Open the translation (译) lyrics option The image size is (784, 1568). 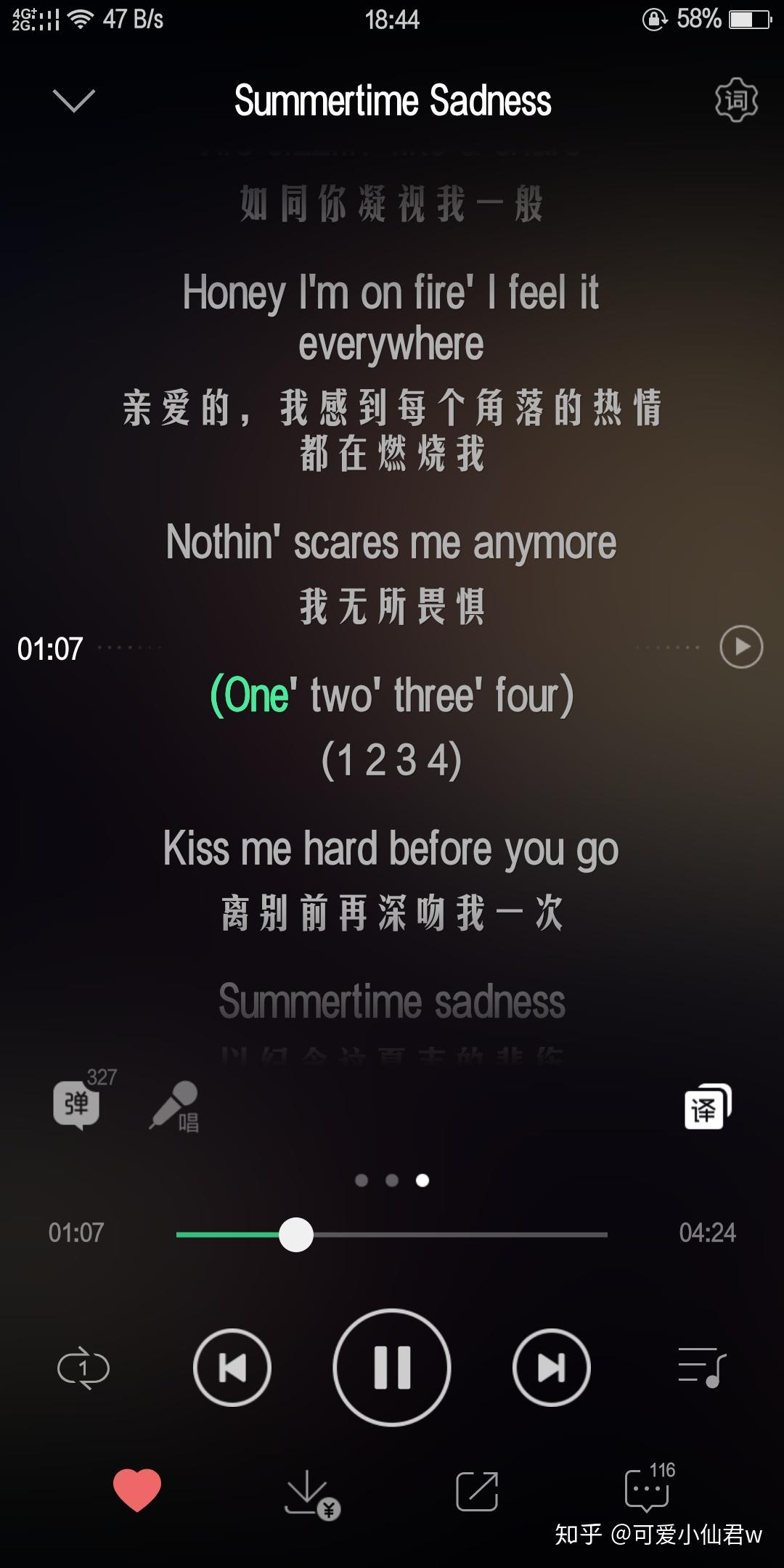[x=706, y=1106]
